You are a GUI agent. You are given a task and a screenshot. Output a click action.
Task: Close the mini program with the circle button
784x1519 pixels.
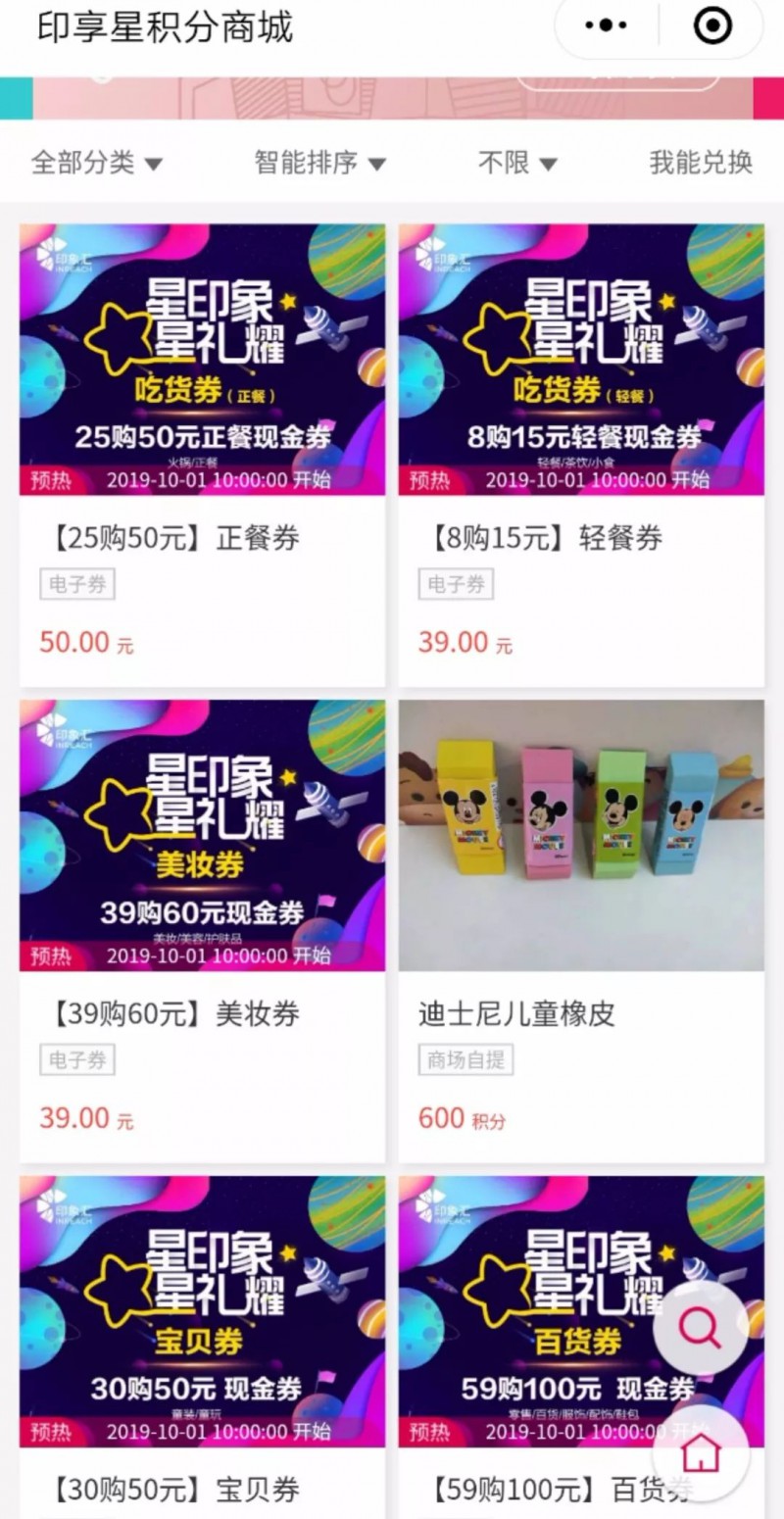(712, 26)
